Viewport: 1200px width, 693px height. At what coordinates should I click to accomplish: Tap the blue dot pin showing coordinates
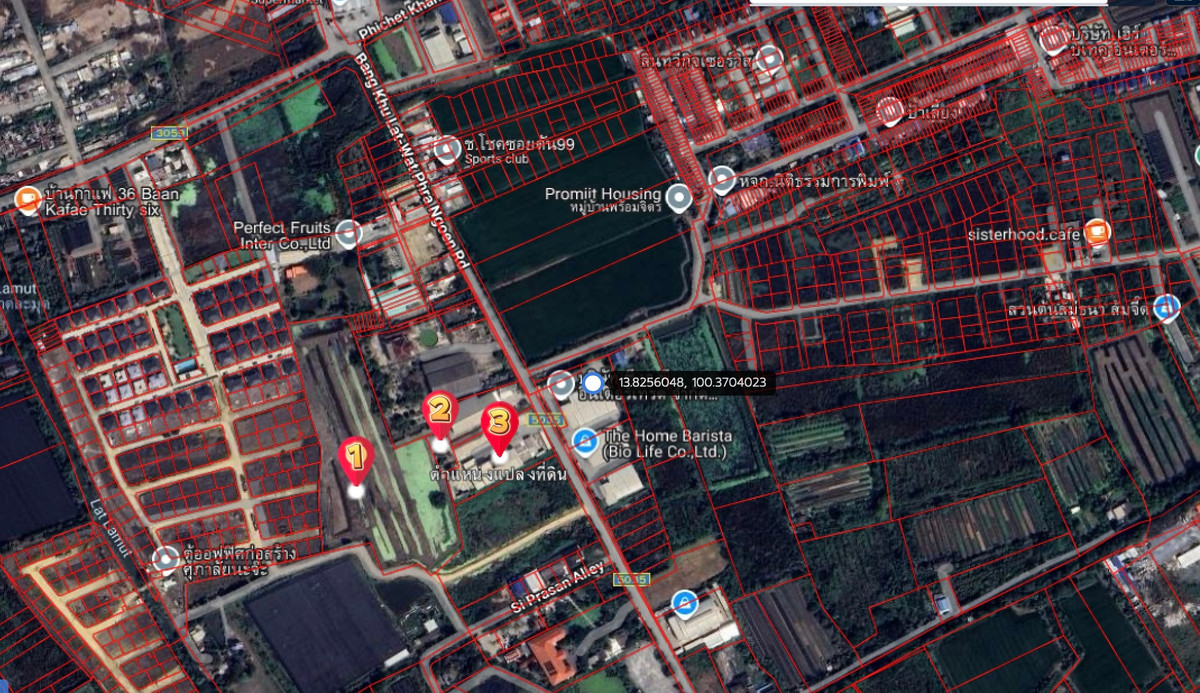click(x=593, y=382)
